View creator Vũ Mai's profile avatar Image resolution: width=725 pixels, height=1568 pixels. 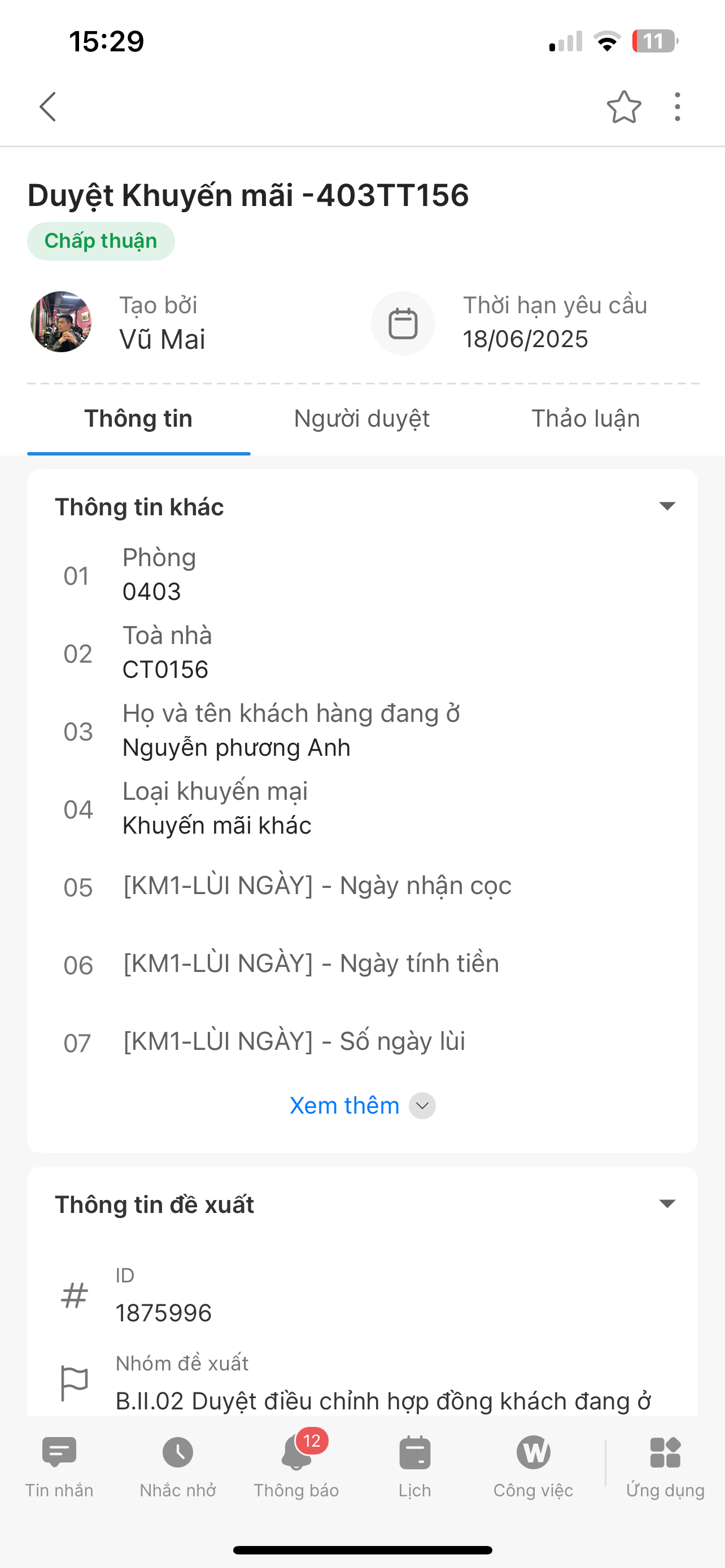point(61,321)
